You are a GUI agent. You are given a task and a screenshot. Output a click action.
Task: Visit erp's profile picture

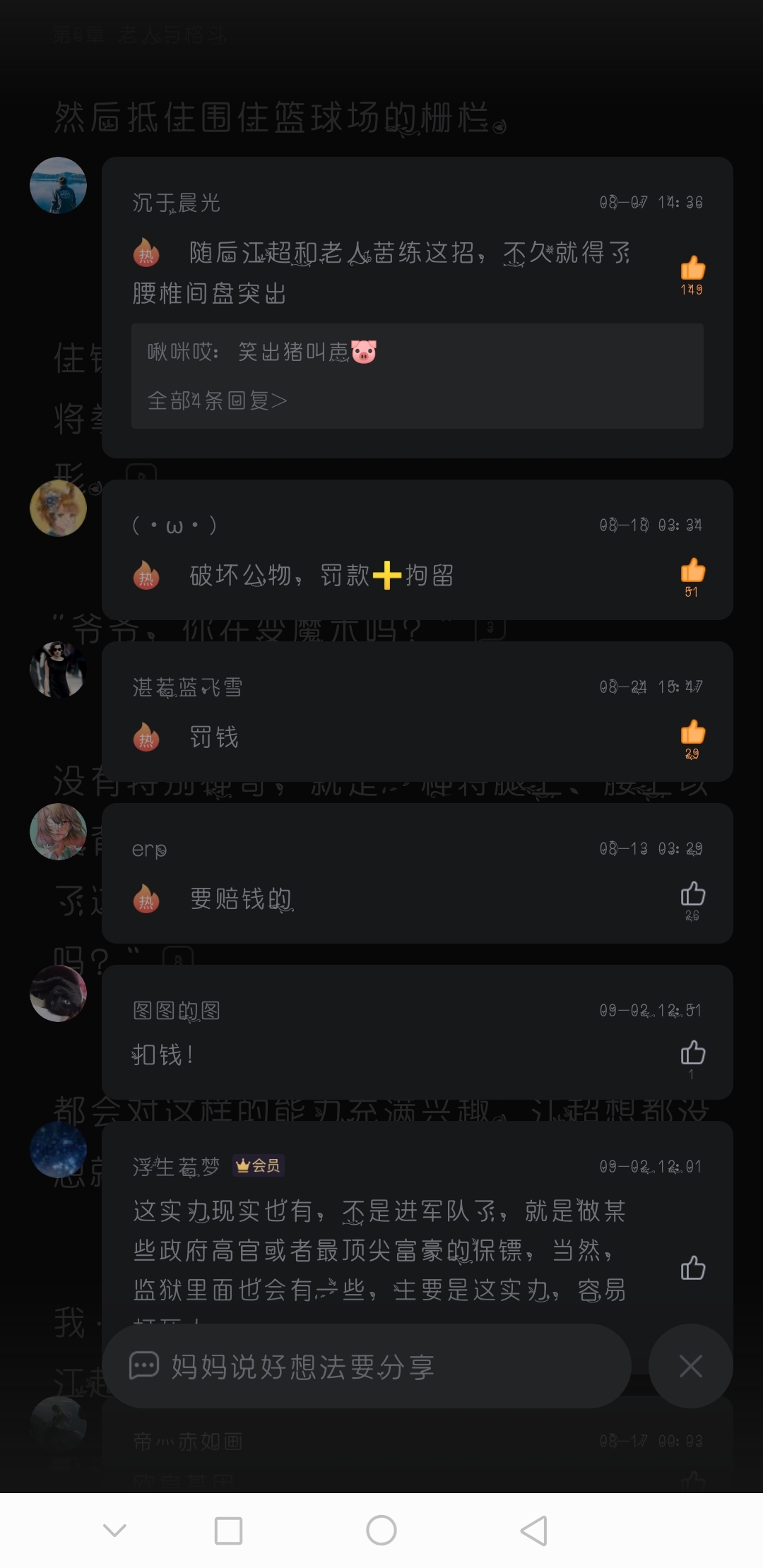click(58, 831)
